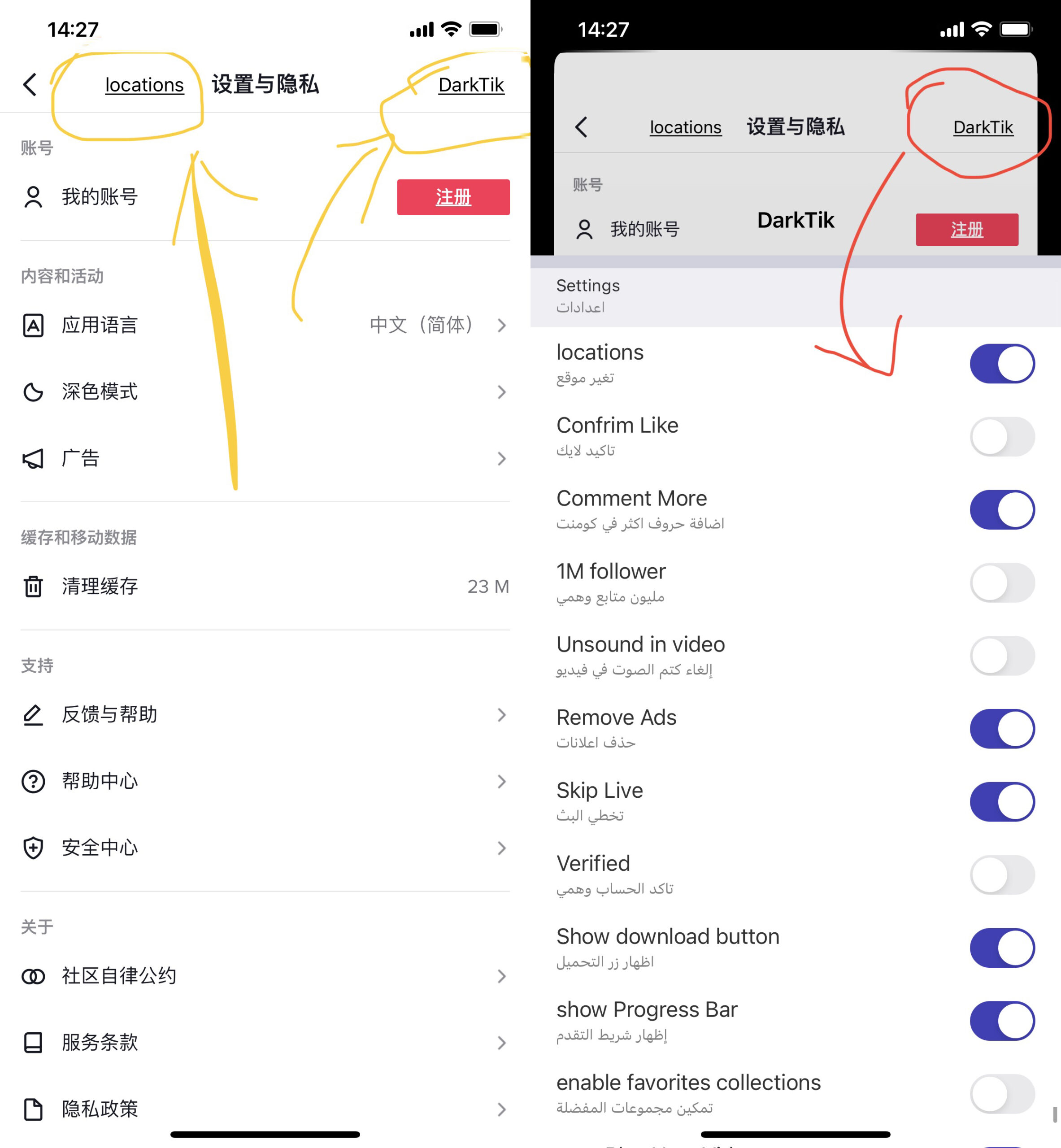Open 我的账号 via the person icon
This screenshot has height=1148, width=1061.
pyautogui.click(x=33, y=197)
